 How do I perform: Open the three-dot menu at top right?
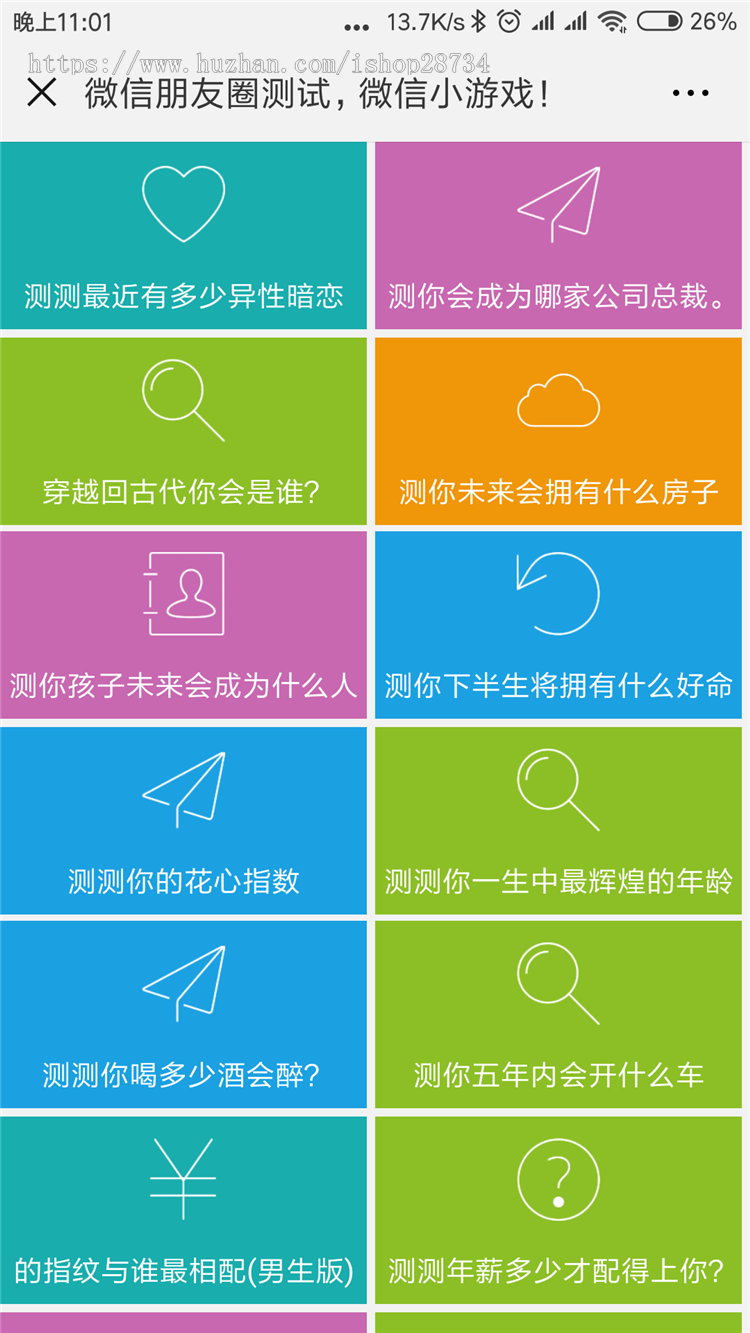[692, 92]
